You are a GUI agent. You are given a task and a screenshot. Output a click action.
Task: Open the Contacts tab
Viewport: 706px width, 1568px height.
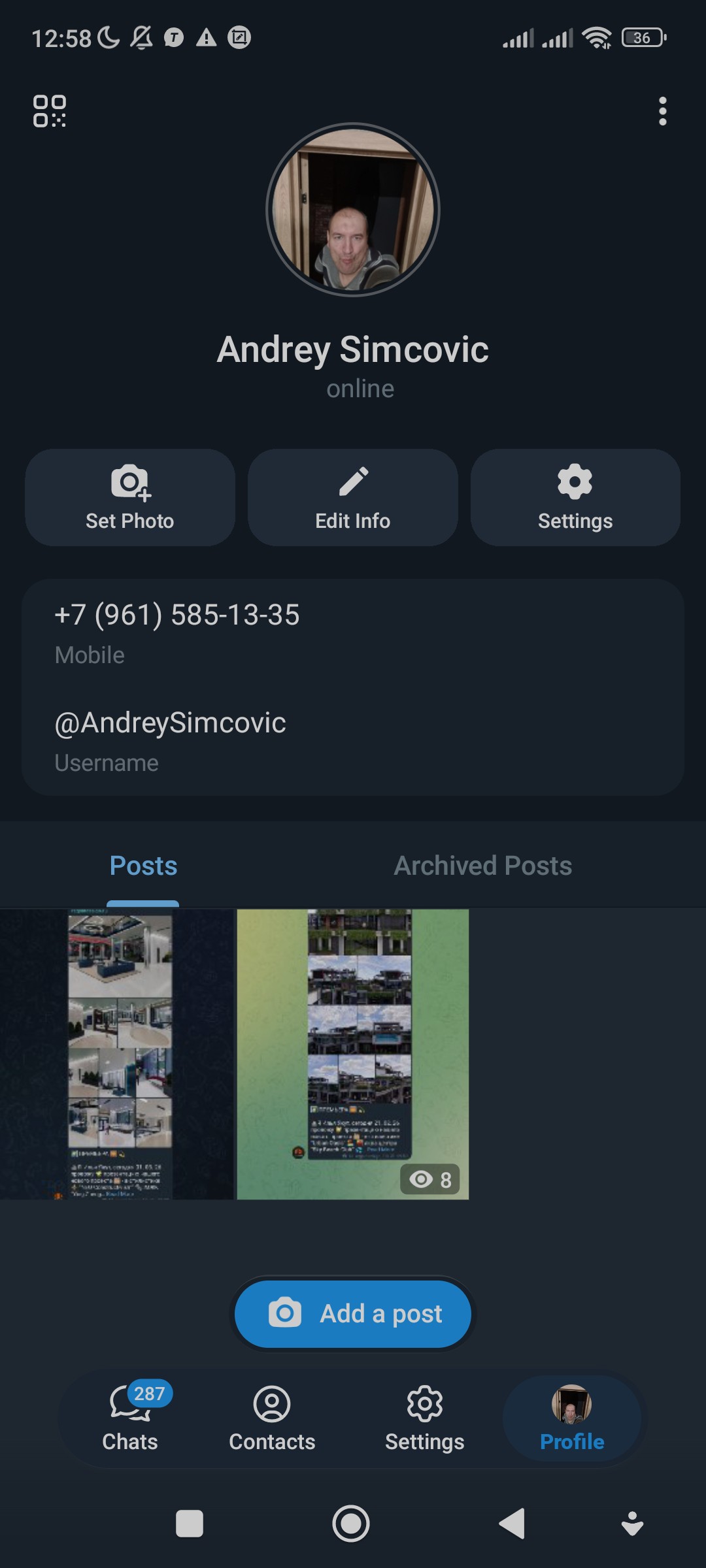click(272, 1418)
